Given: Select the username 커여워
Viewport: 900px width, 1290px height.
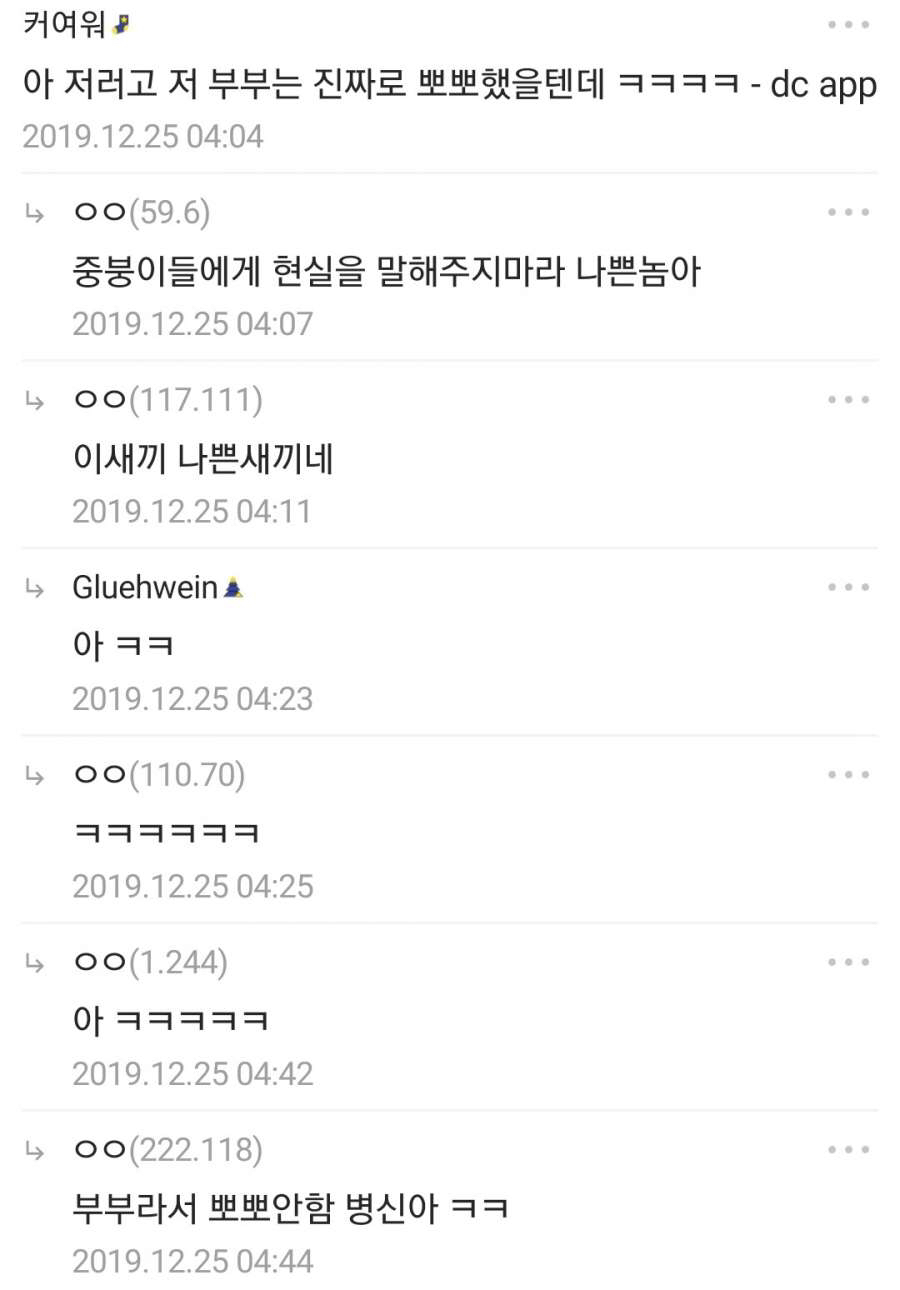Looking at the screenshot, I should point(60,22).
